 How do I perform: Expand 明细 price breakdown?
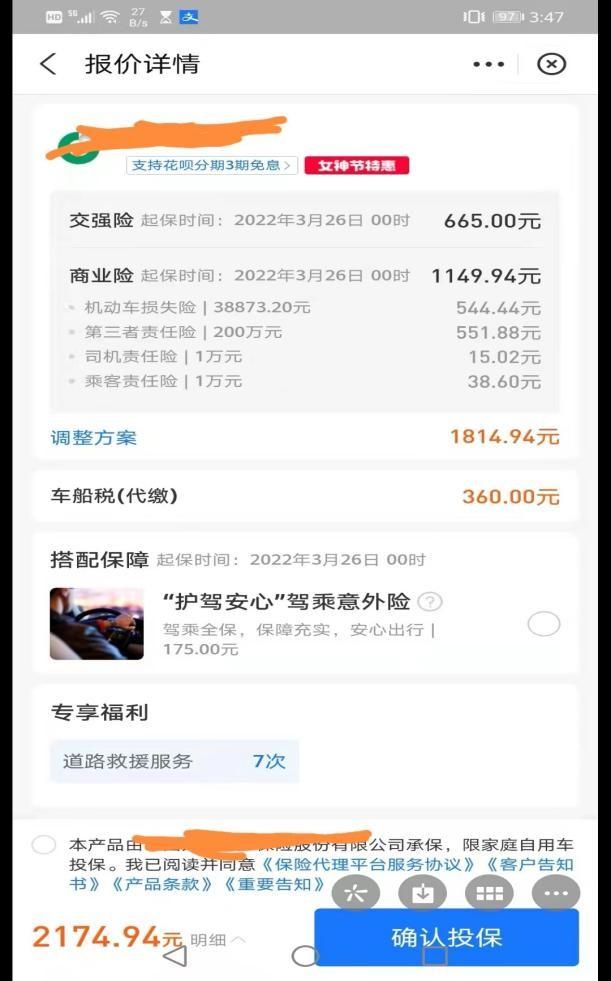(218, 940)
